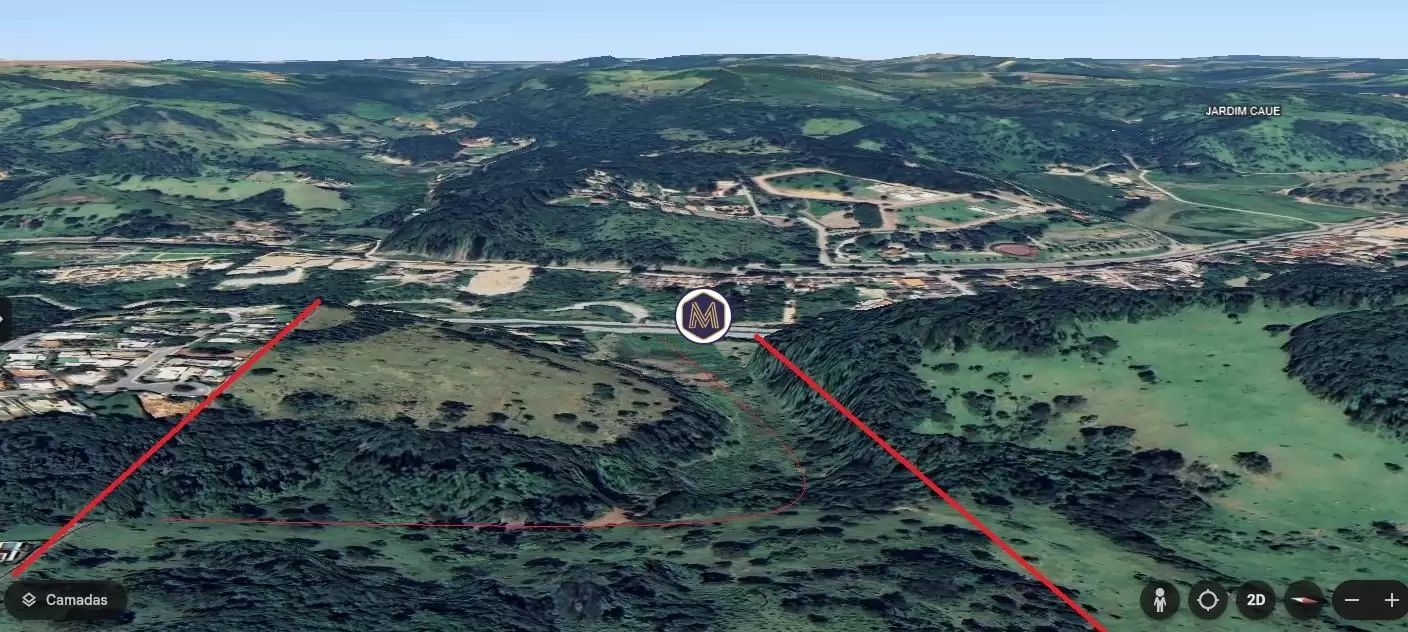The width and height of the screenshot is (1408, 632).
Task: Zoom in with the plus button
Action: tap(1391, 600)
